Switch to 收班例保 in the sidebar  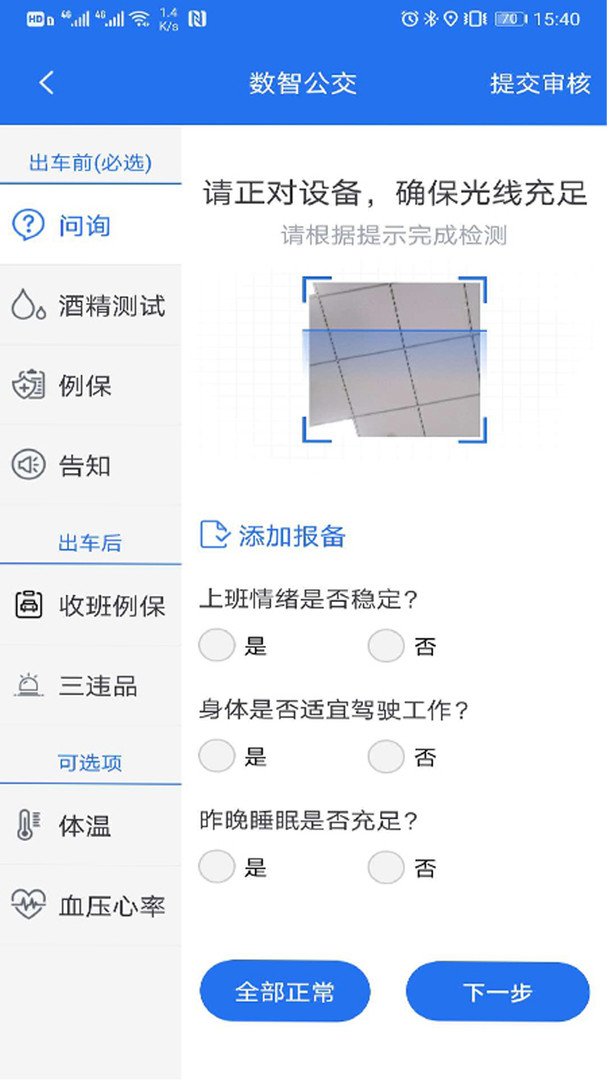tap(90, 606)
